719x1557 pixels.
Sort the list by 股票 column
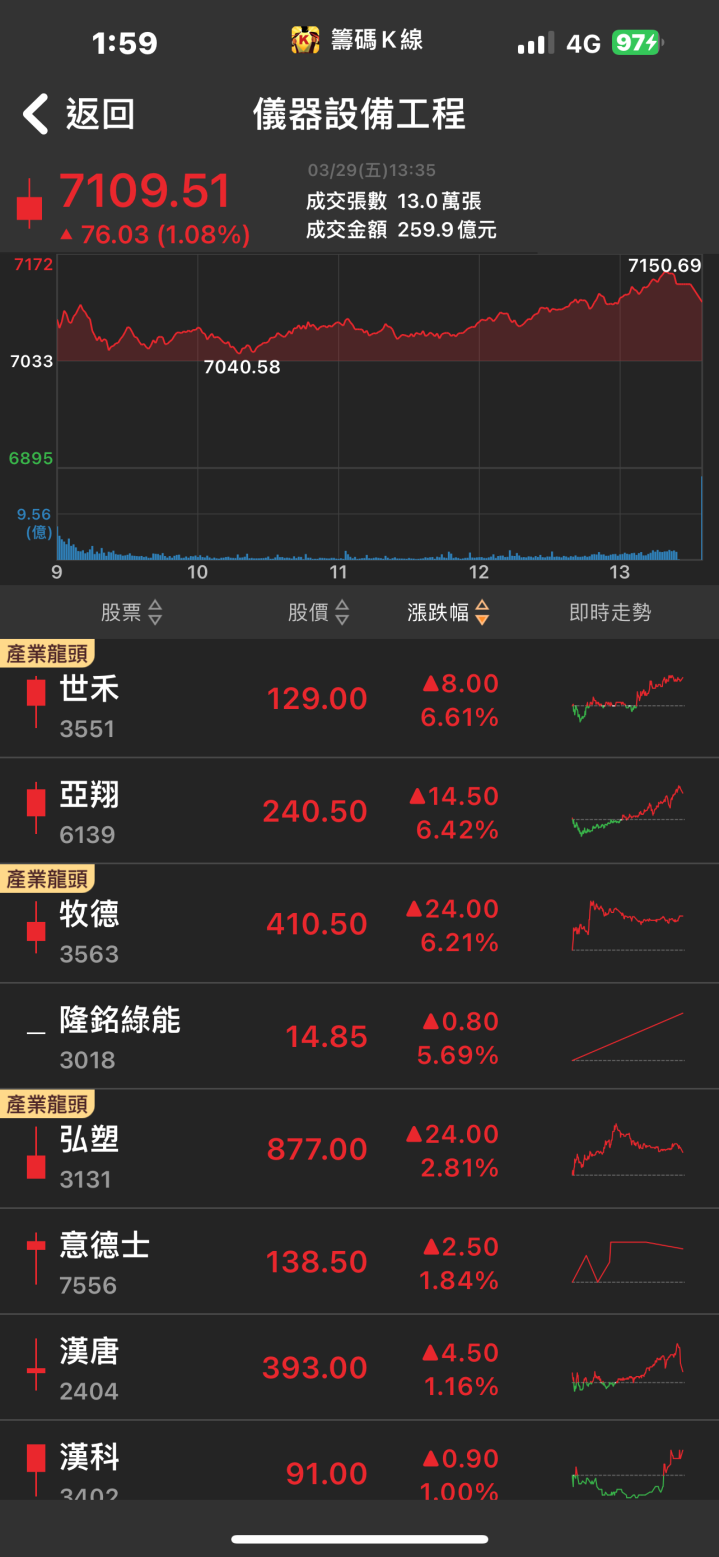[x=131, y=612]
